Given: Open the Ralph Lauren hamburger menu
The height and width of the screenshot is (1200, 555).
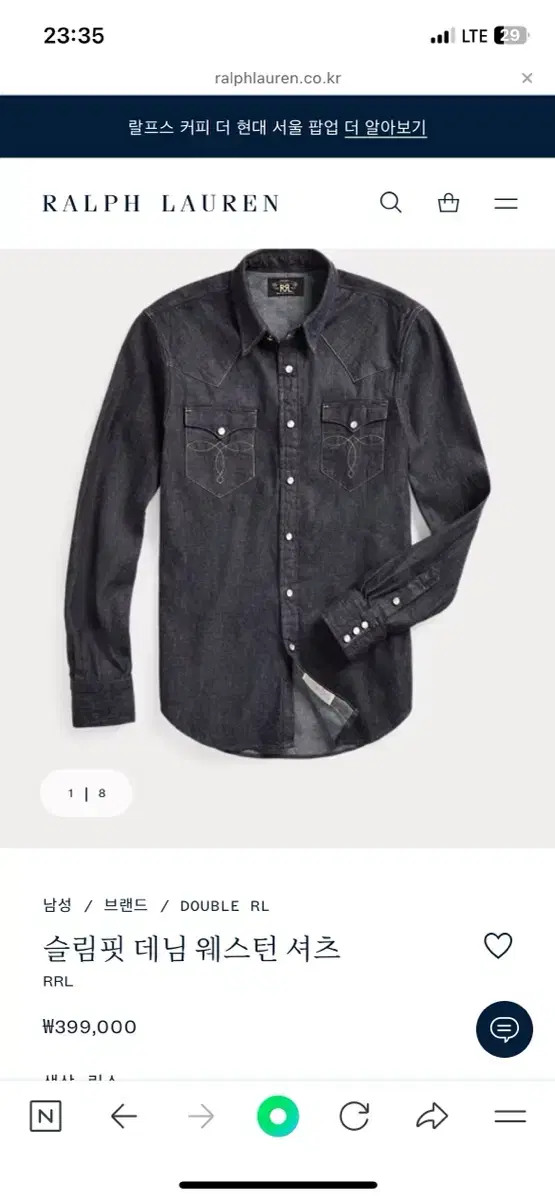Looking at the screenshot, I should 506,203.
